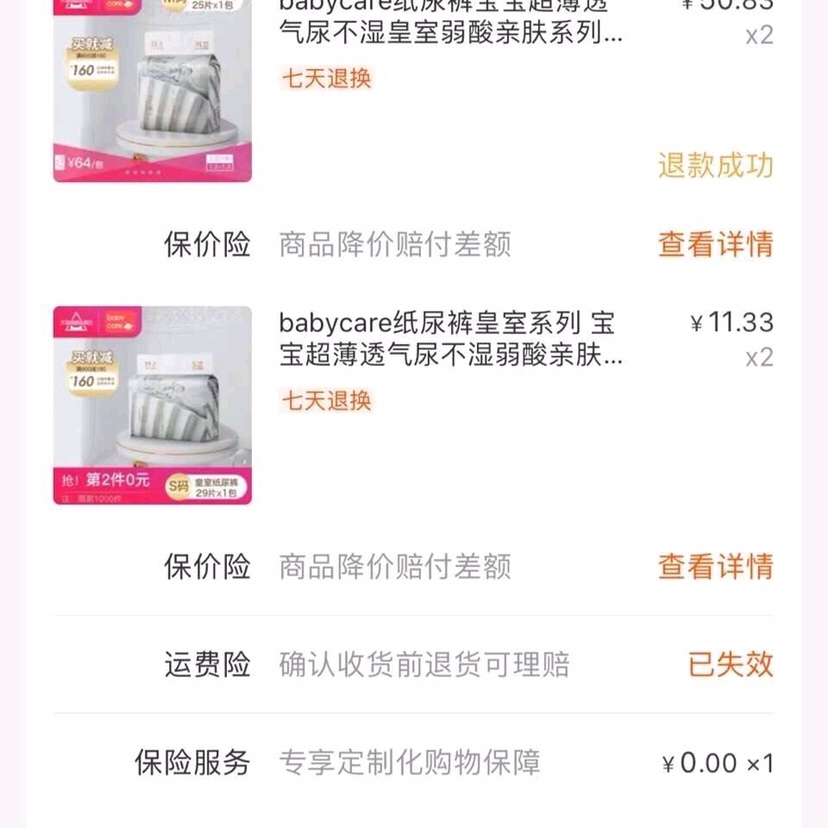Screen dimensions: 828x828
Task: Open the babycare纸尿裤皇室系列 item priced ¥11.33
Action: tap(450, 339)
